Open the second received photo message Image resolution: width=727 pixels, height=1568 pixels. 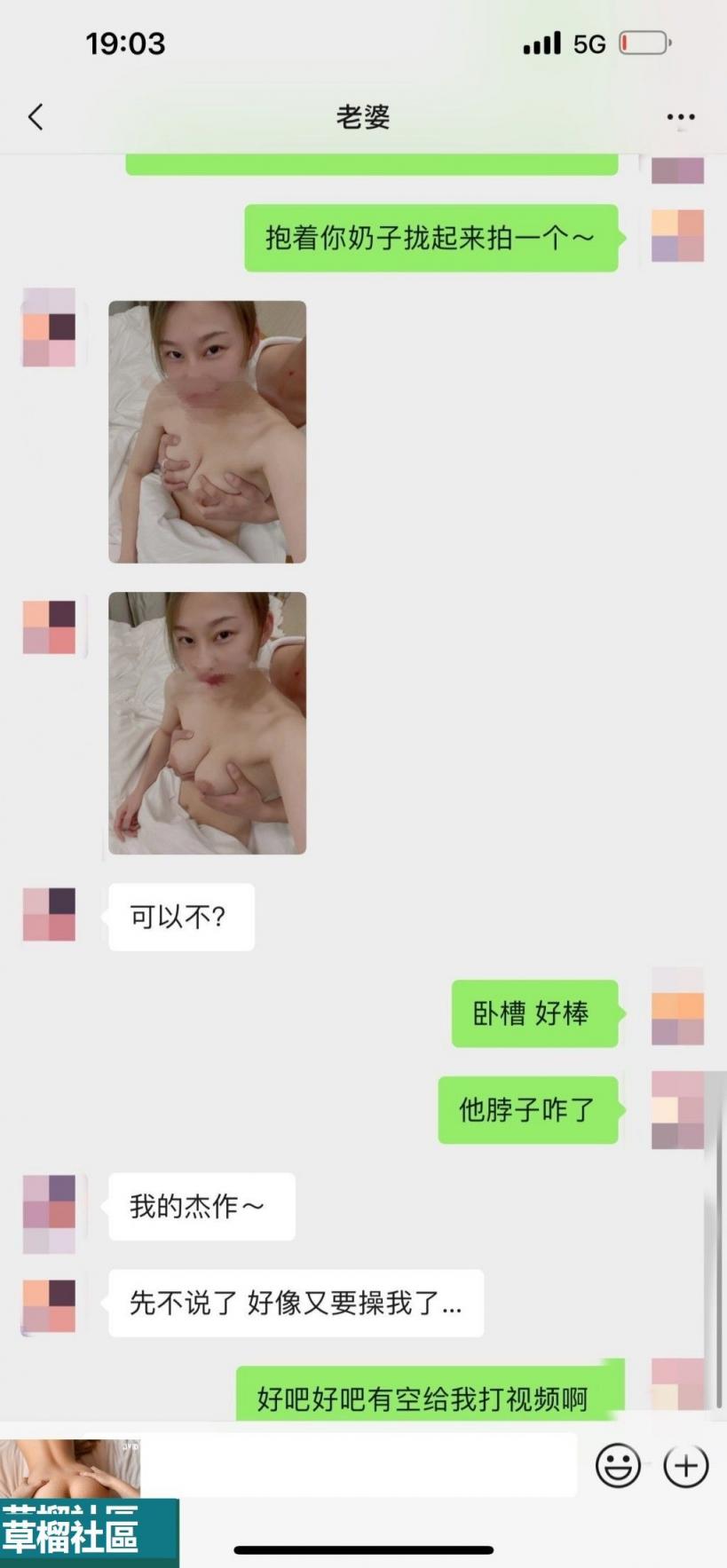click(207, 722)
